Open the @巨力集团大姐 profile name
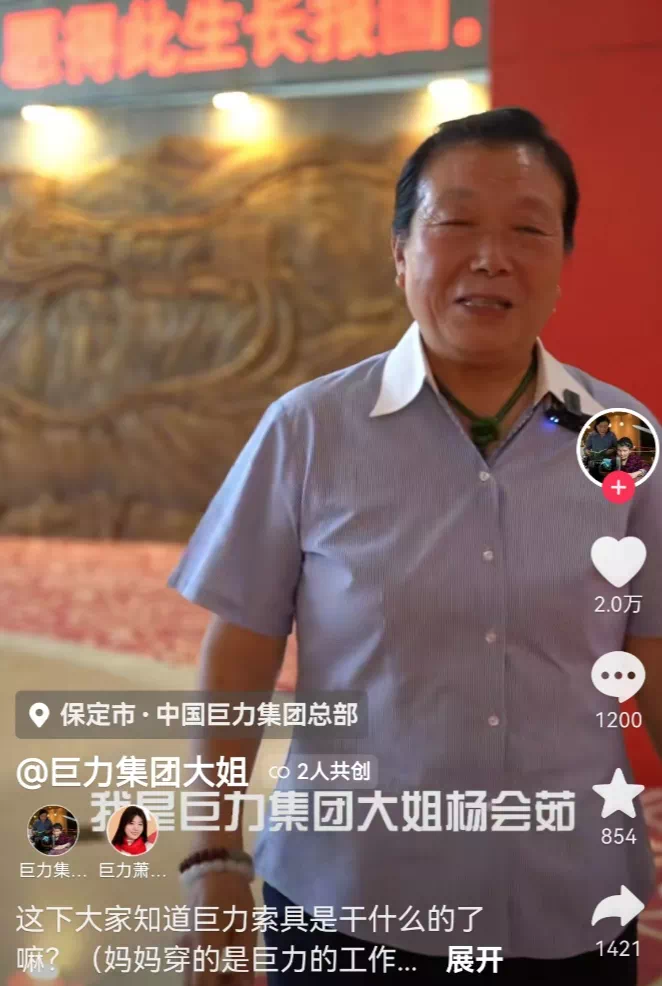 (x=132, y=772)
